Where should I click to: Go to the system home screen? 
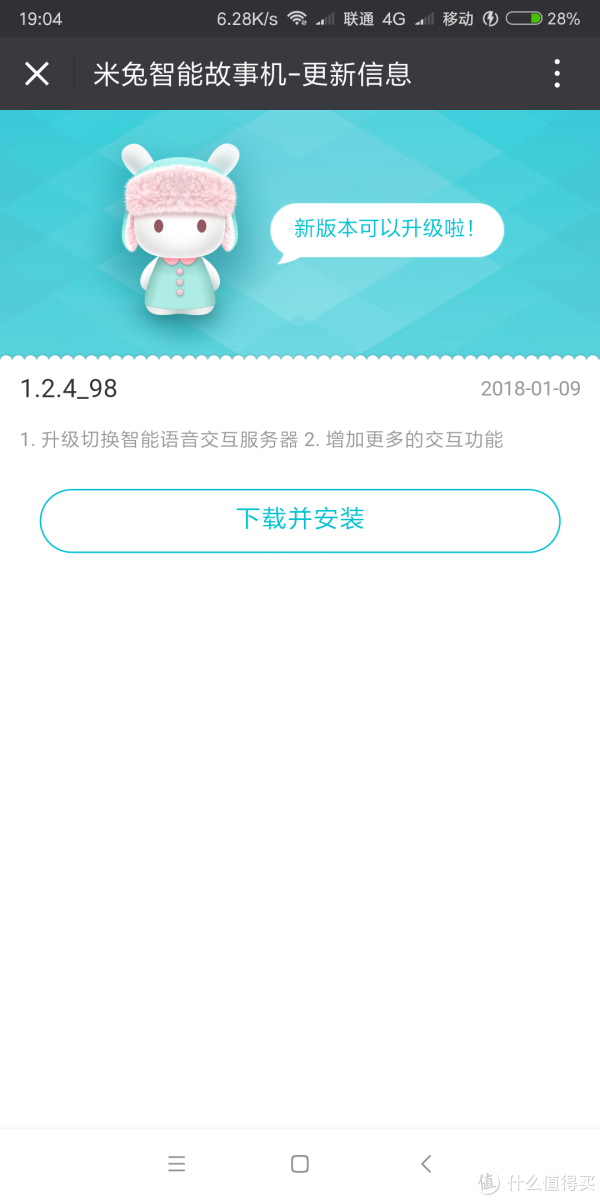point(299,1163)
